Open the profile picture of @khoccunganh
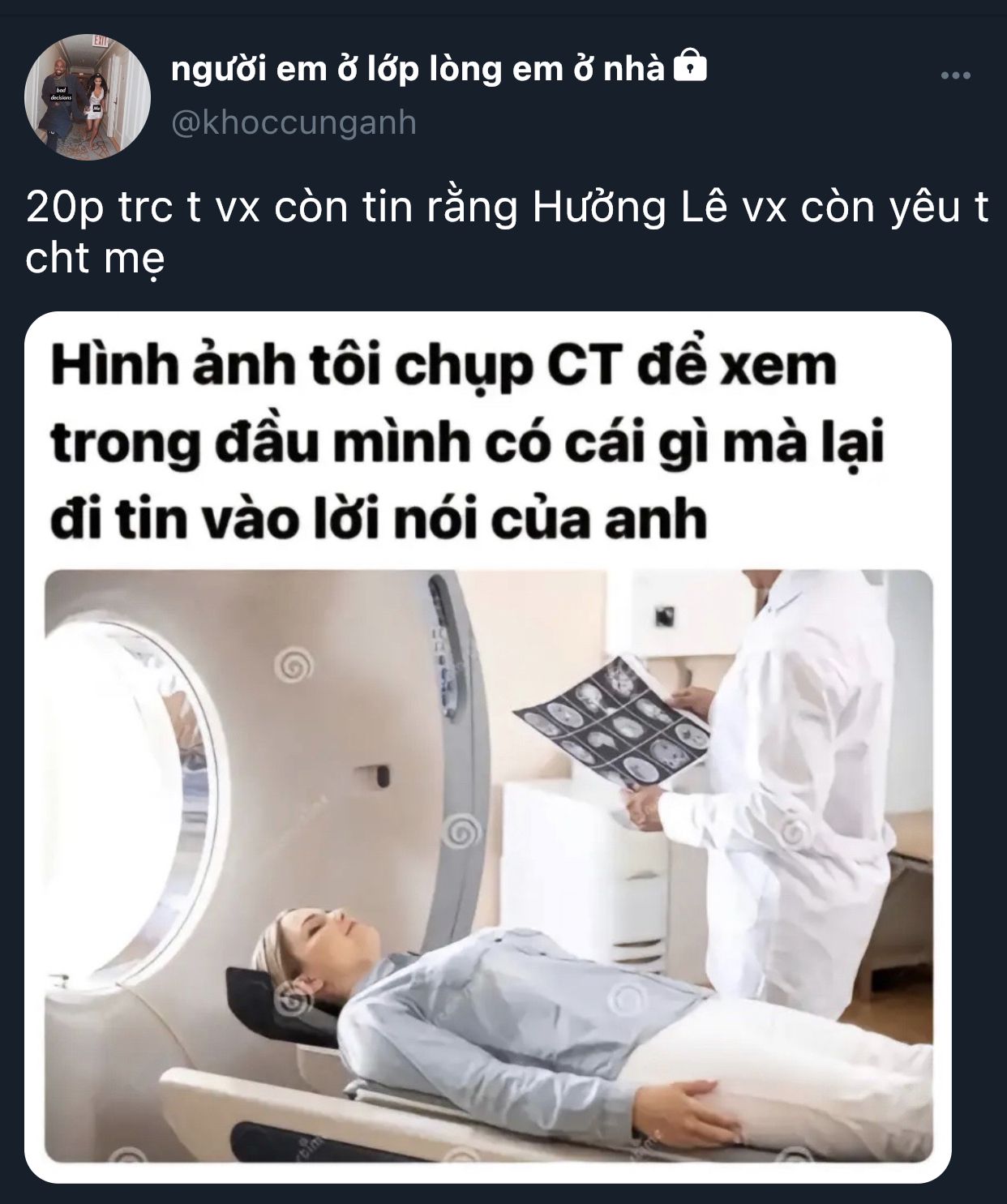Image resolution: width=1007 pixels, height=1204 pixels. [87, 96]
